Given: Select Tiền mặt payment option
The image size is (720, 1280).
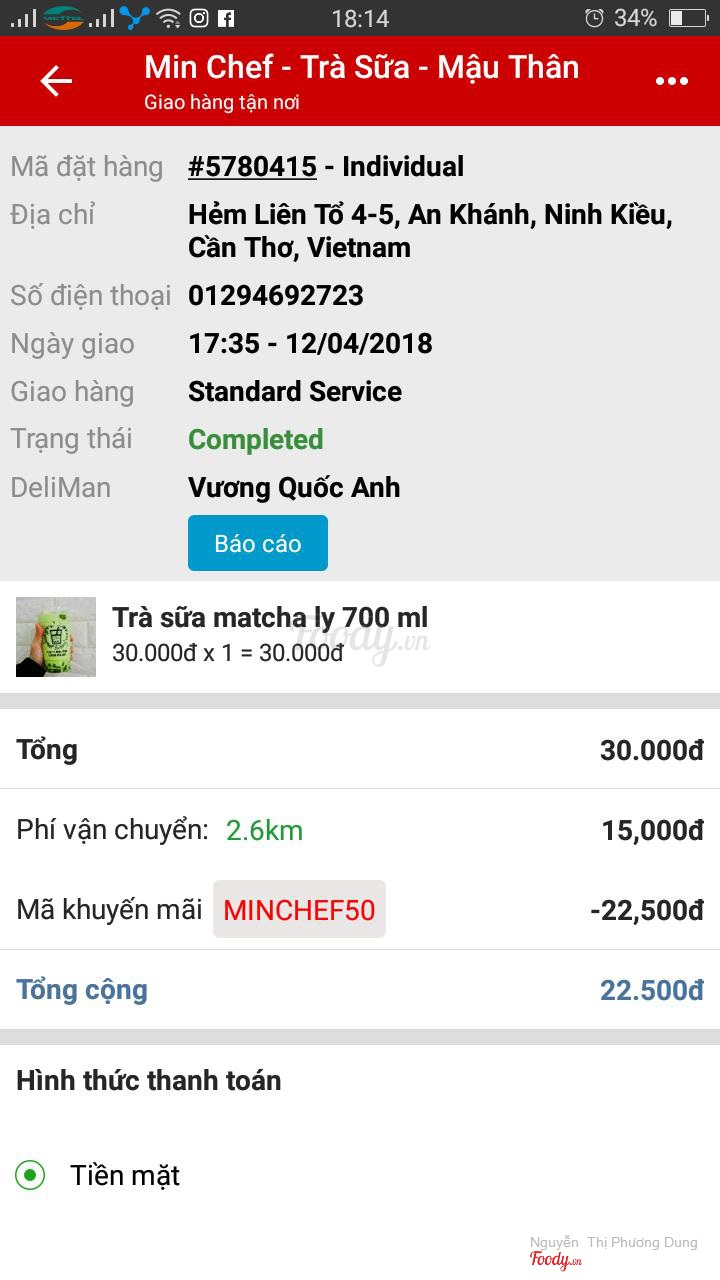Looking at the screenshot, I should tap(31, 1175).
